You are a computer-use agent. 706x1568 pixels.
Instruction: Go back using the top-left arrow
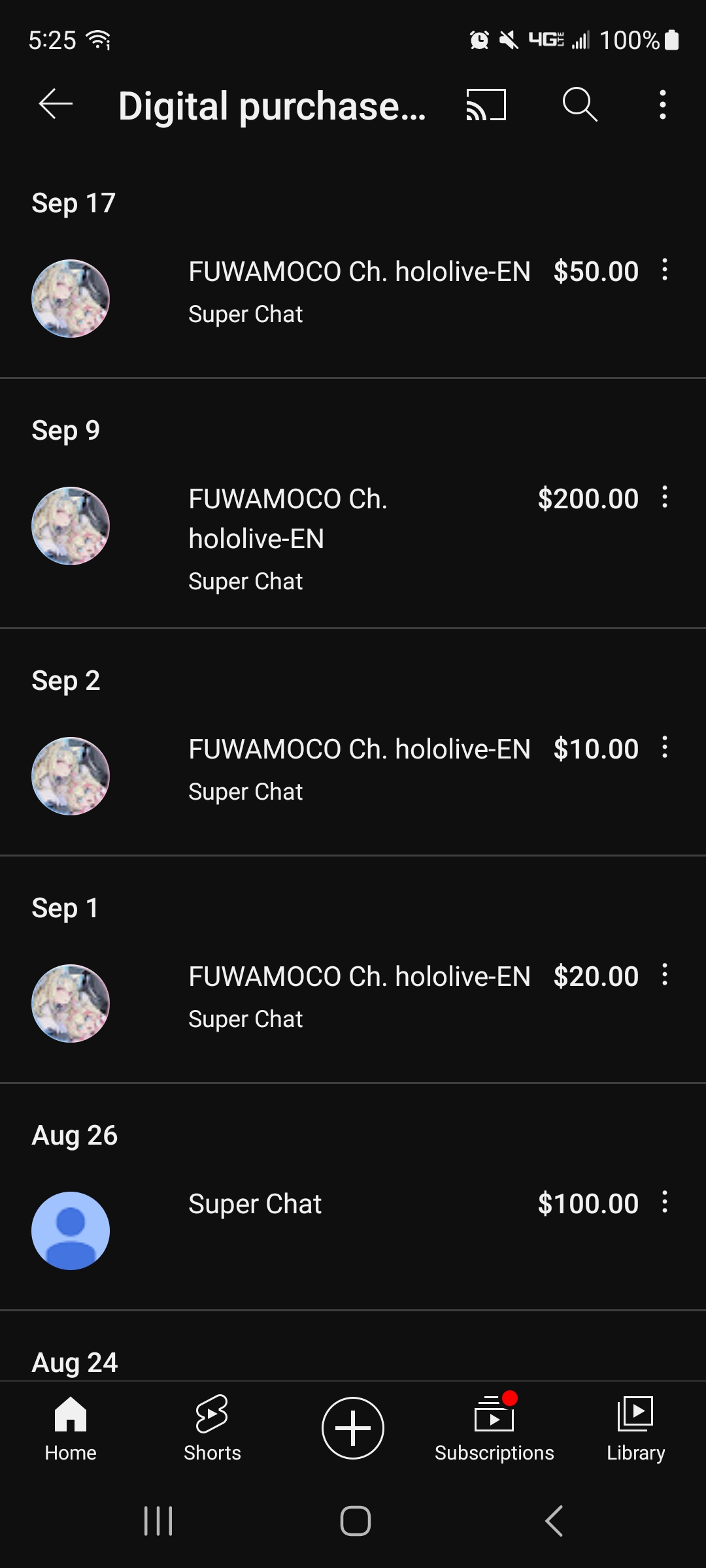point(56,105)
